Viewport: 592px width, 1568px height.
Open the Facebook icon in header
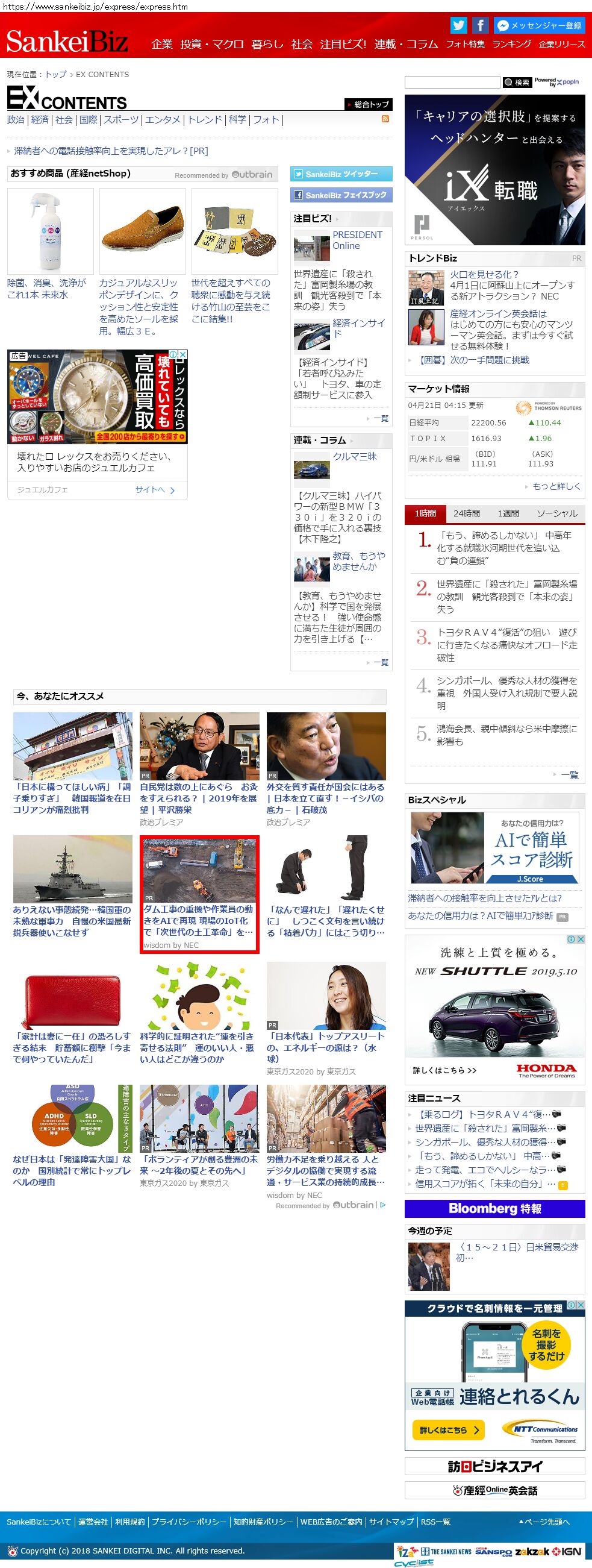coord(480,25)
